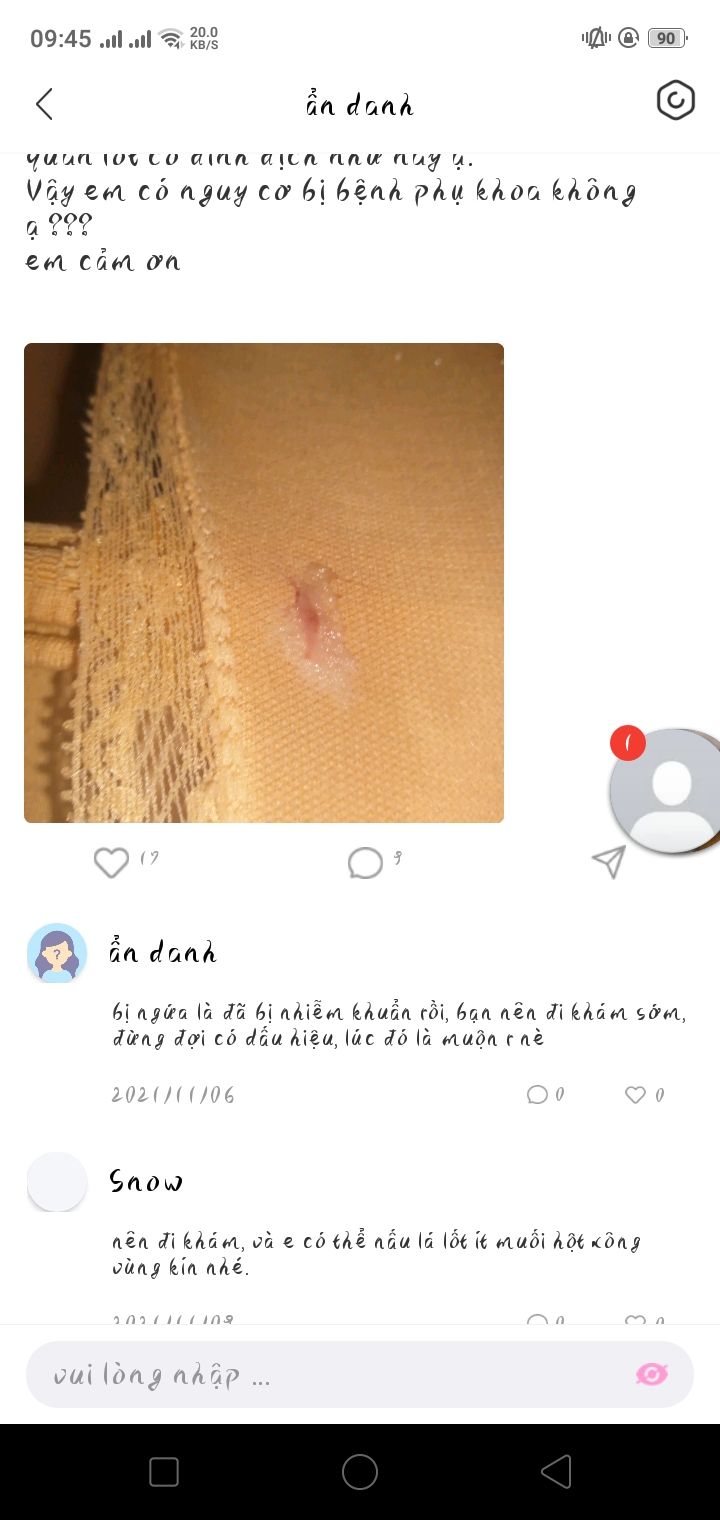
Task: Open the ẩn danh commenter's avatar
Action: click(x=57, y=953)
